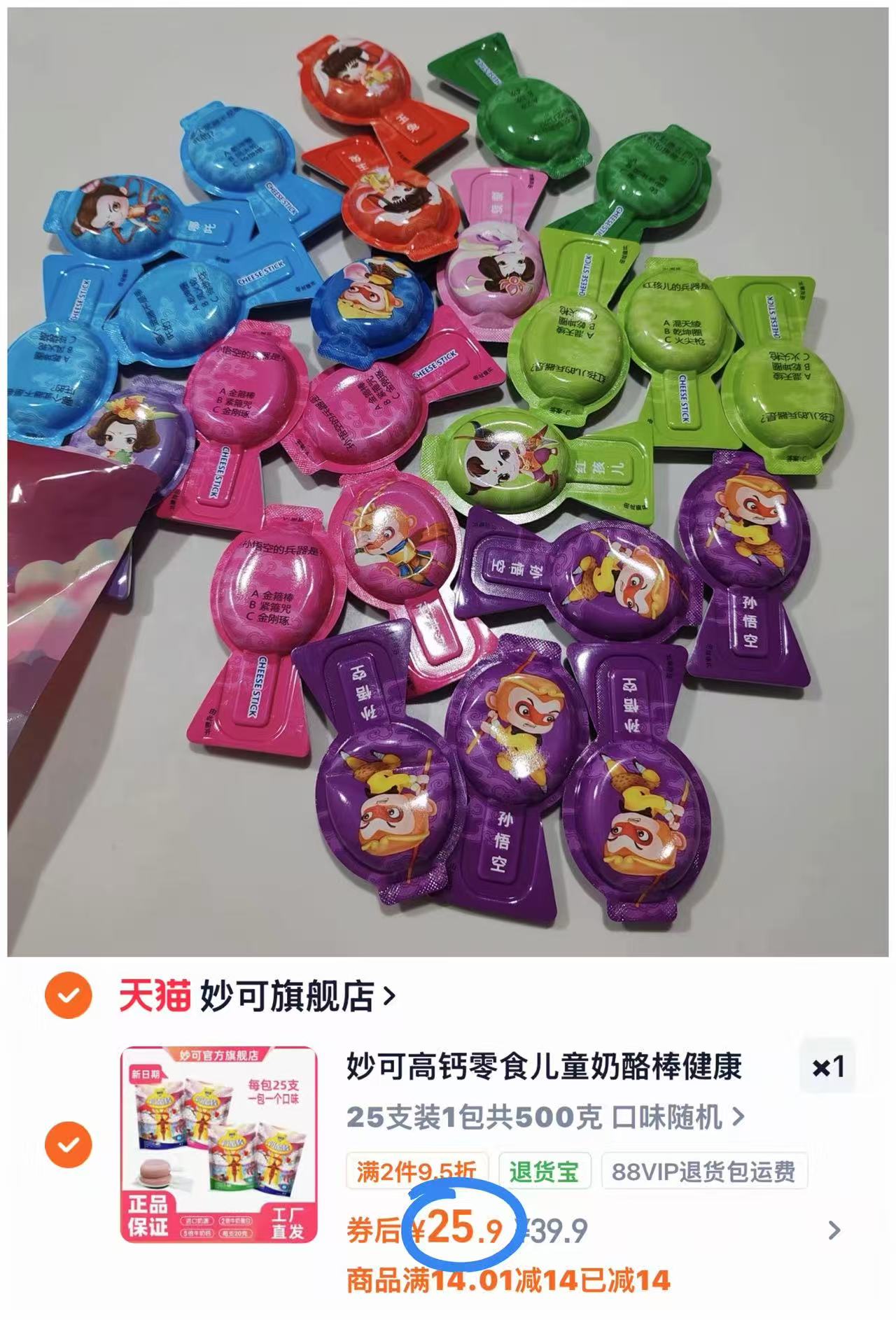
Task: Click the crossed-out ¥39.9 original price
Action: pyautogui.click(x=553, y=1229)
